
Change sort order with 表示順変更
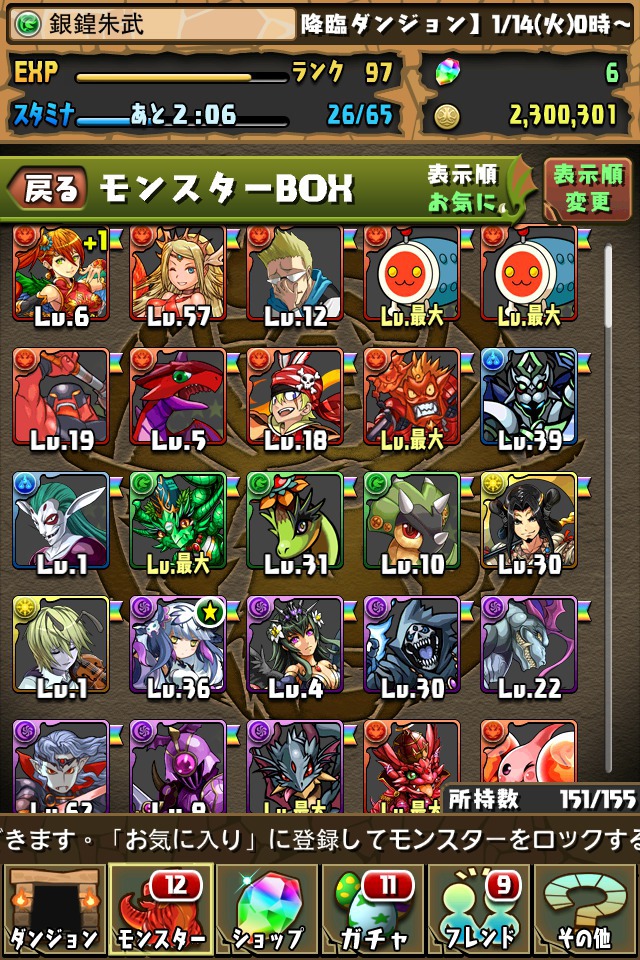coord(587,189)
